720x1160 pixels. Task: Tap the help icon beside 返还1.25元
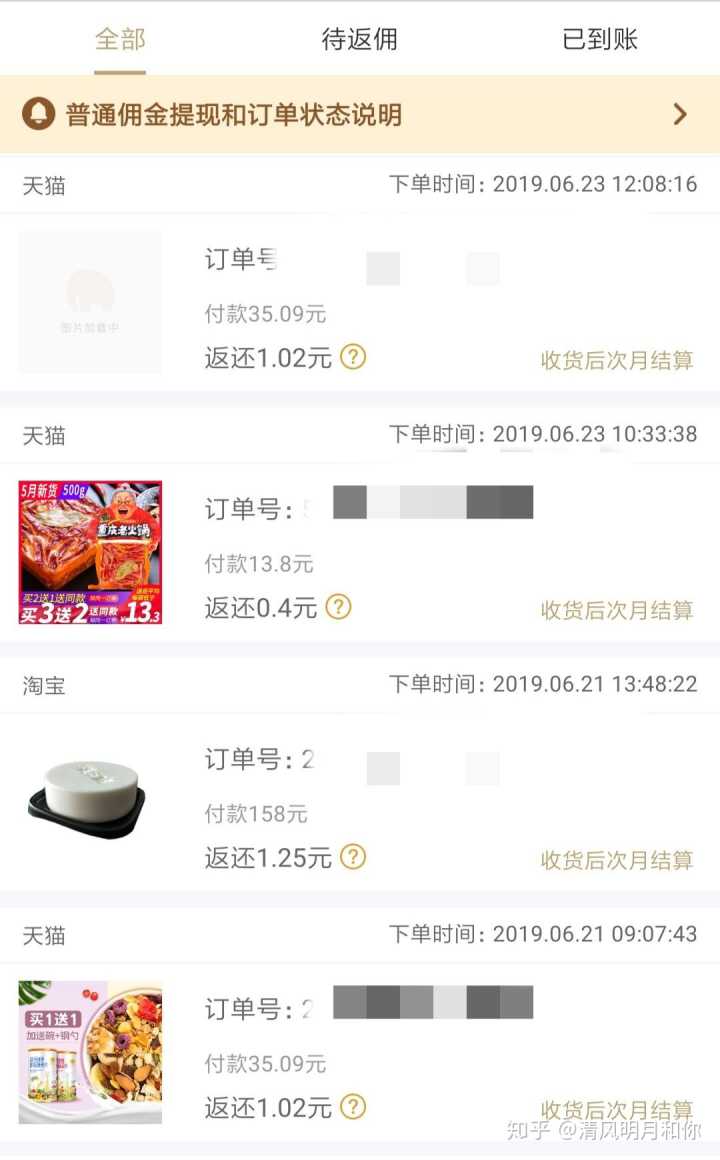(353, 857)
